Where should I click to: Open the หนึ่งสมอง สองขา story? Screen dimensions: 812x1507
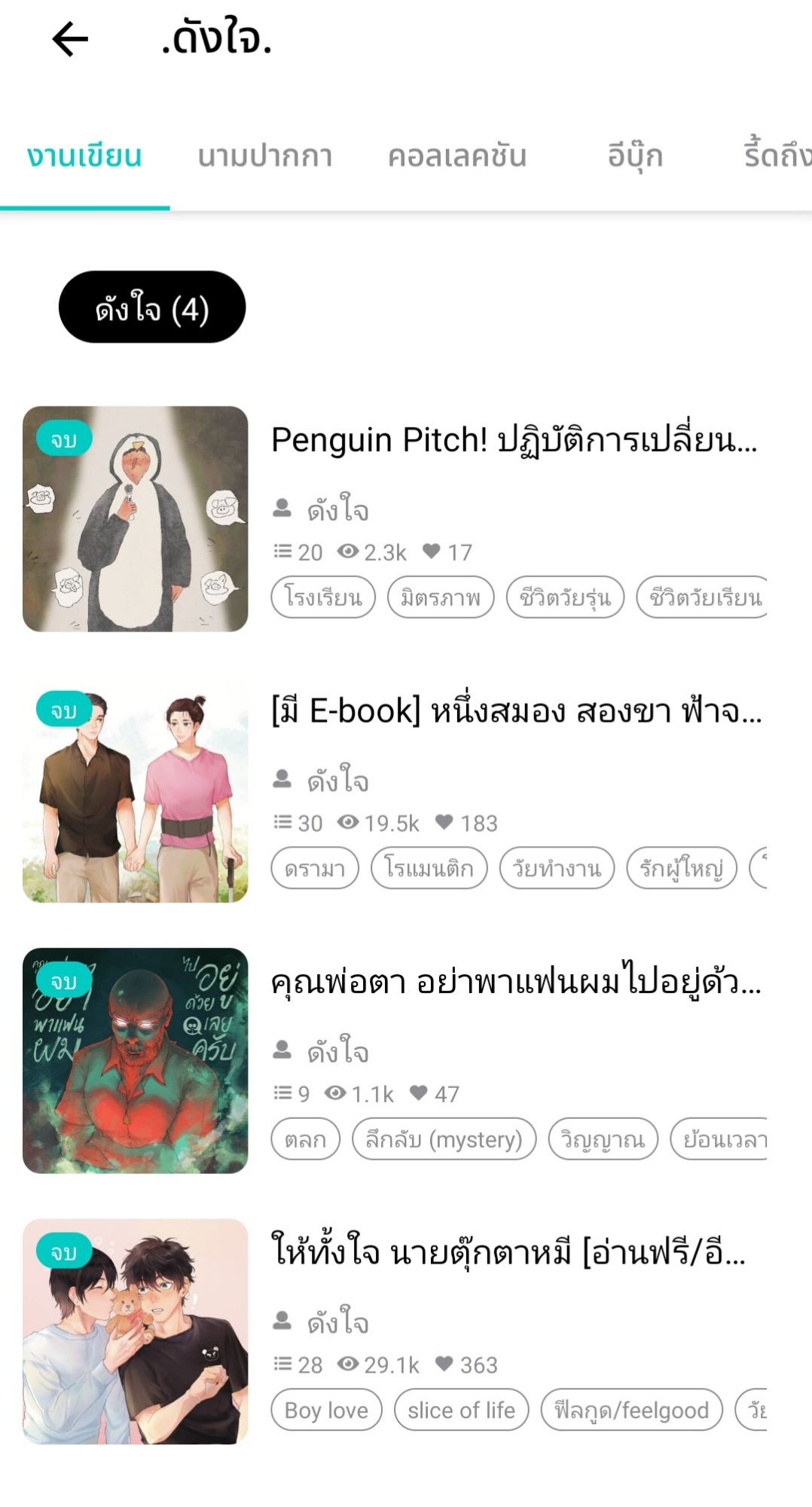pyautogui.click(x=516, y=711)
